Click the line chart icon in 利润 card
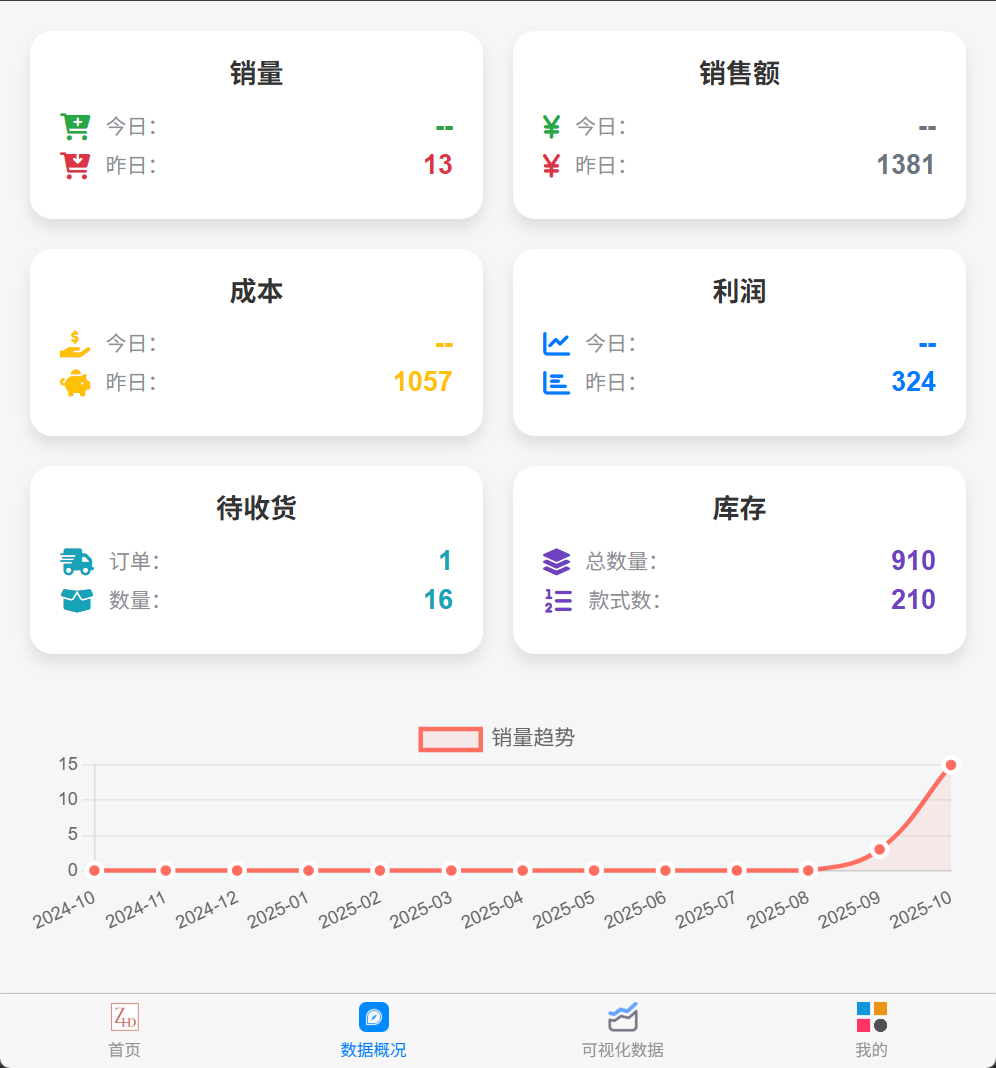Image resolution: width=996 pixels, height=1068 pixels. 558,343
